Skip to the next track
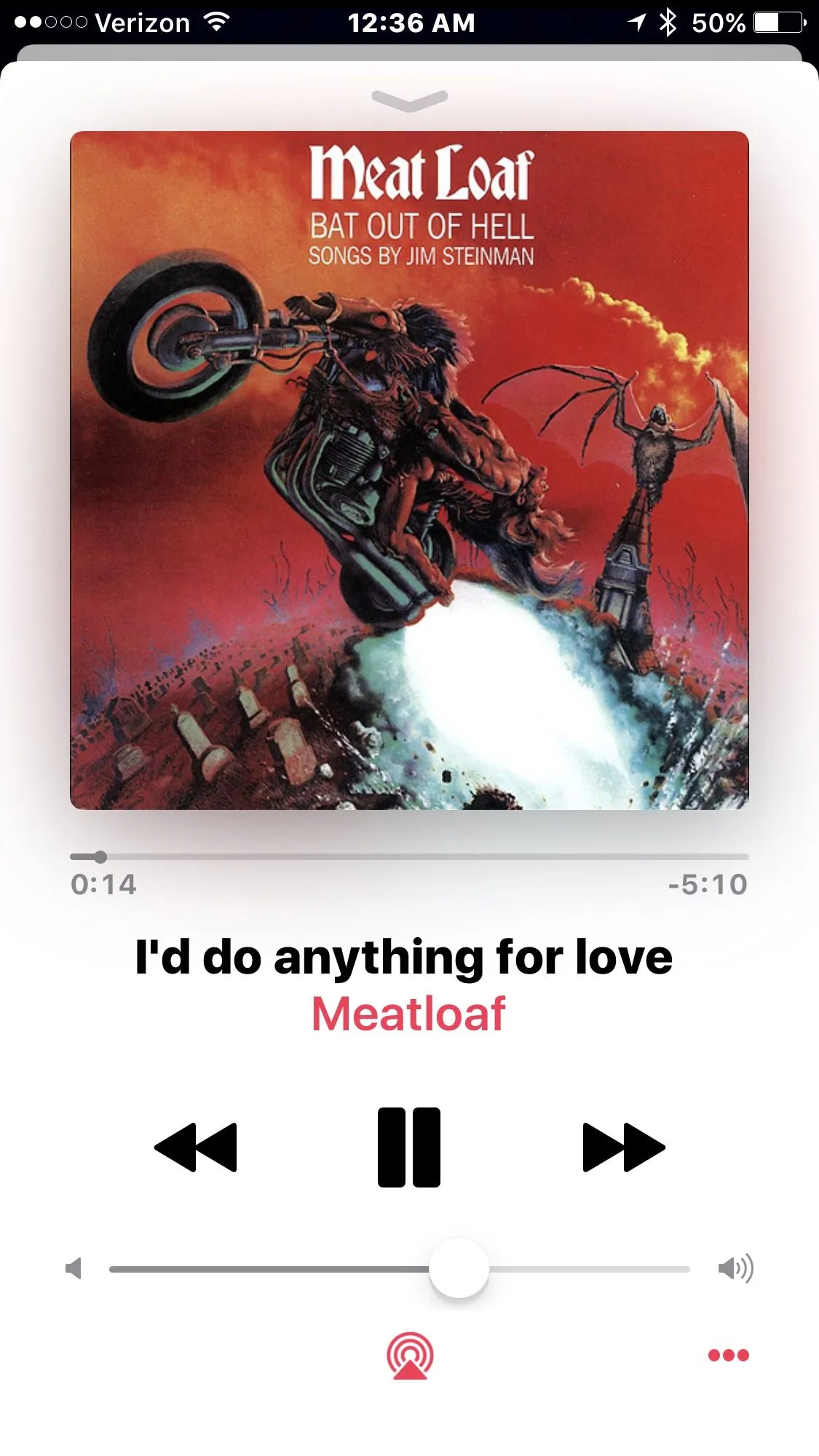Viewport: 819px width, 1456px height. (x=624, y=1147)
